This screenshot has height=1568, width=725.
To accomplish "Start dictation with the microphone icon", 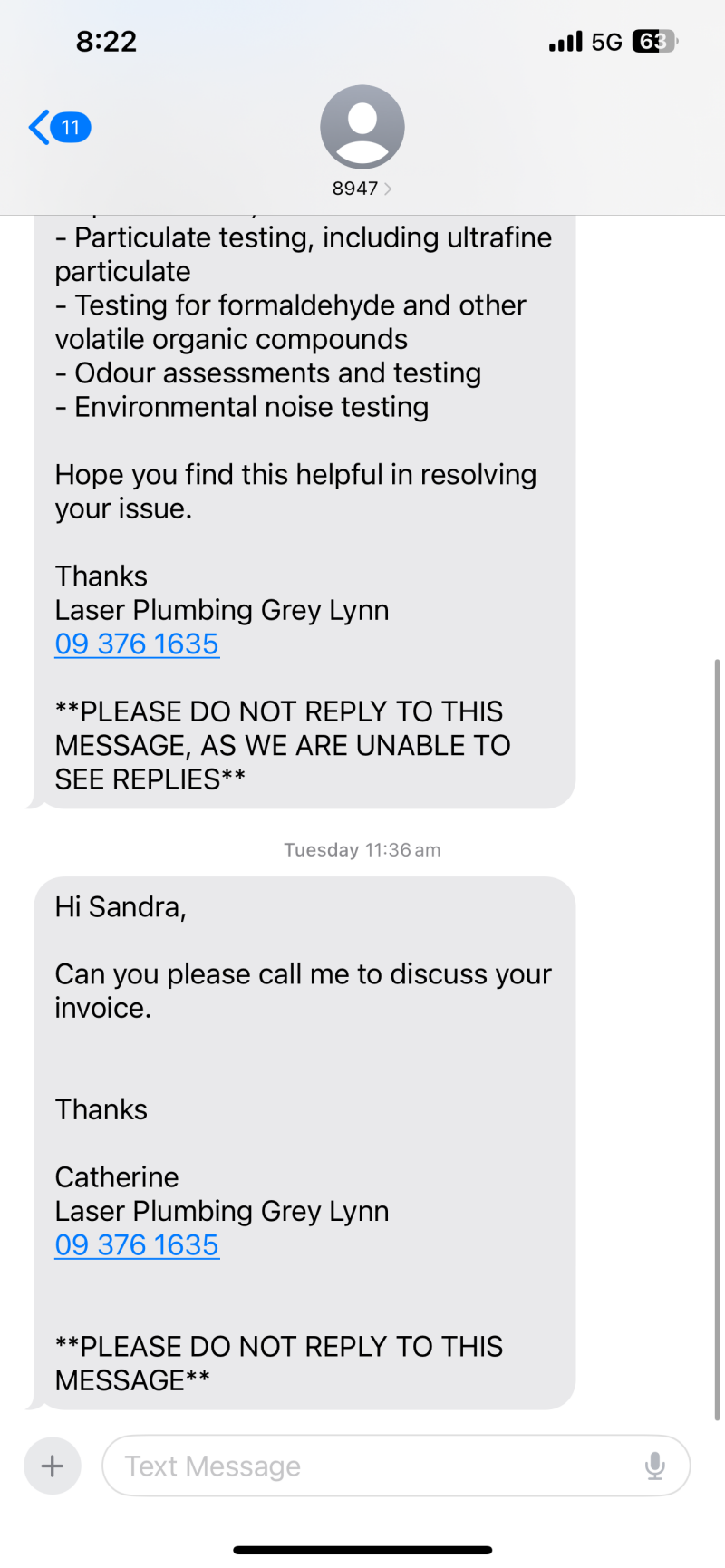I will [654, 1466].
